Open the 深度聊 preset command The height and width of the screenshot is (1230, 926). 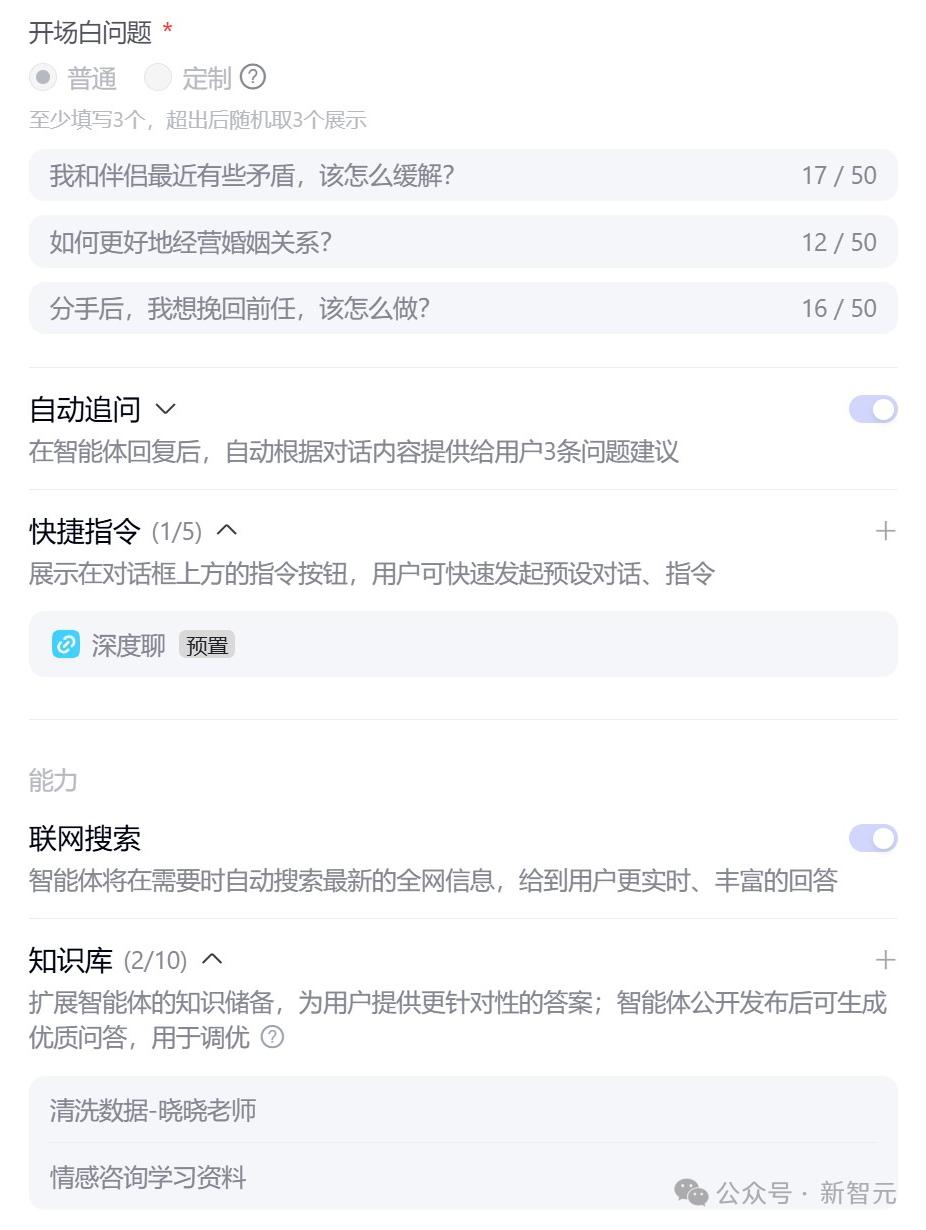[128, 645]
